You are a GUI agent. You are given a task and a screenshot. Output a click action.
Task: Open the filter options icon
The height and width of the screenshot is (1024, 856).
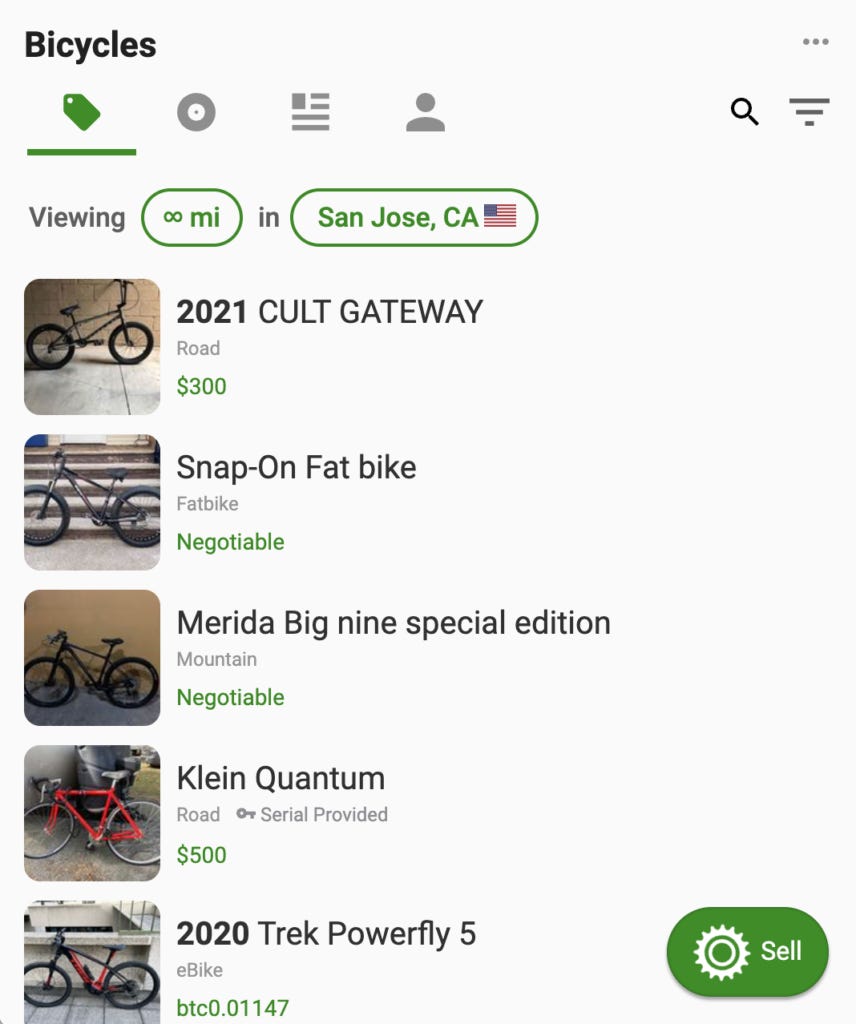click(809, 111)
